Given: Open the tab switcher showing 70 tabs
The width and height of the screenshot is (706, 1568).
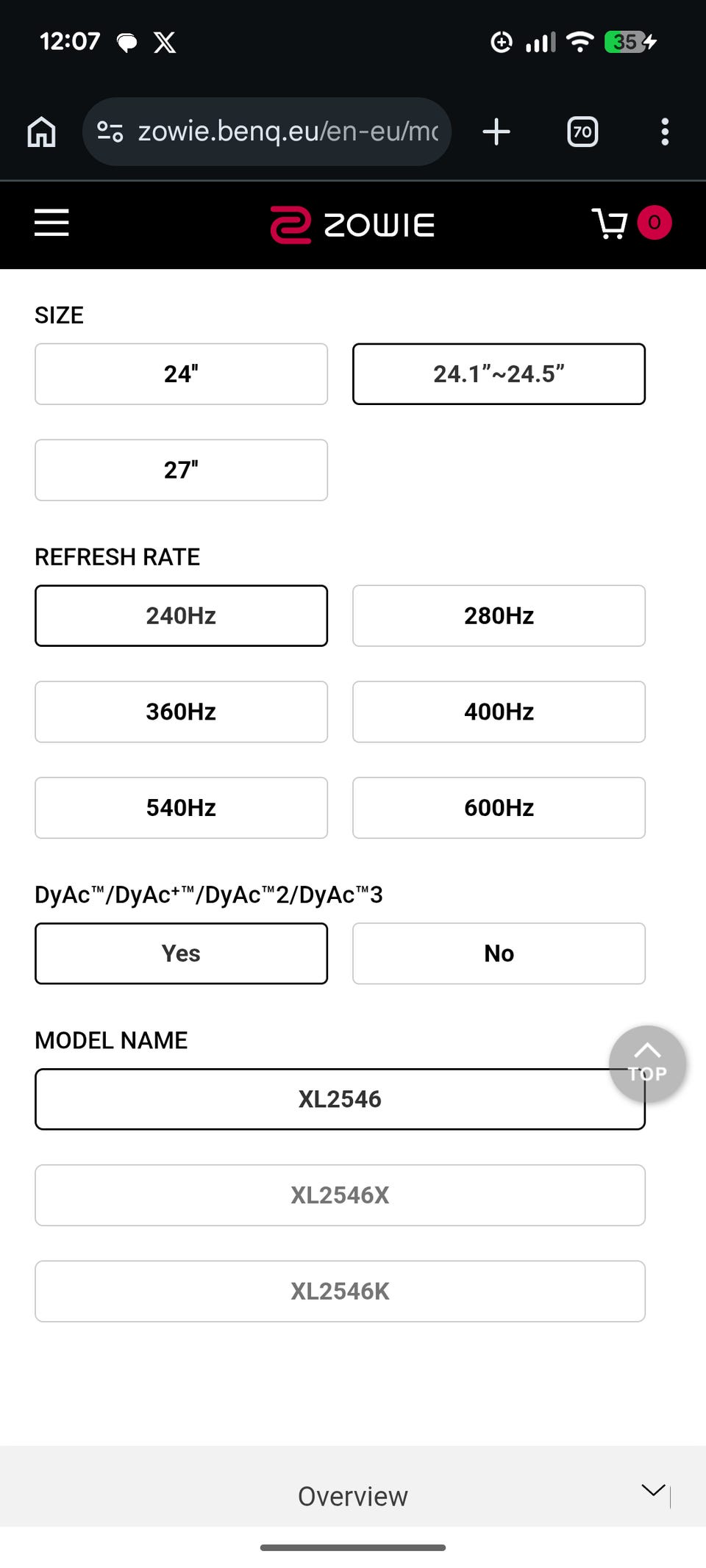Looking at the screenshot, I should 582,132.
